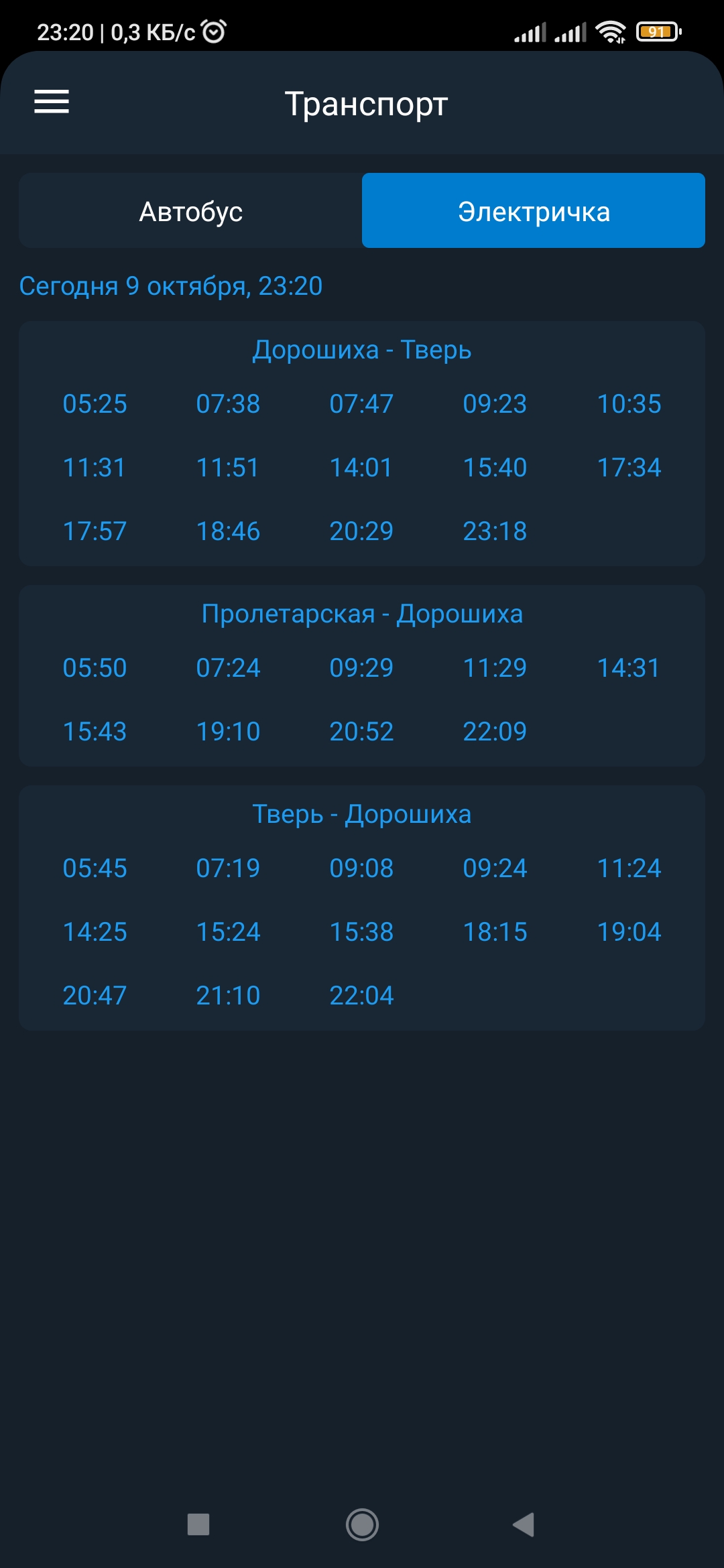The height and width of the screenshot is (1568, 724).
Task: Open recent apps with the square button
Action: [198, 1524]
